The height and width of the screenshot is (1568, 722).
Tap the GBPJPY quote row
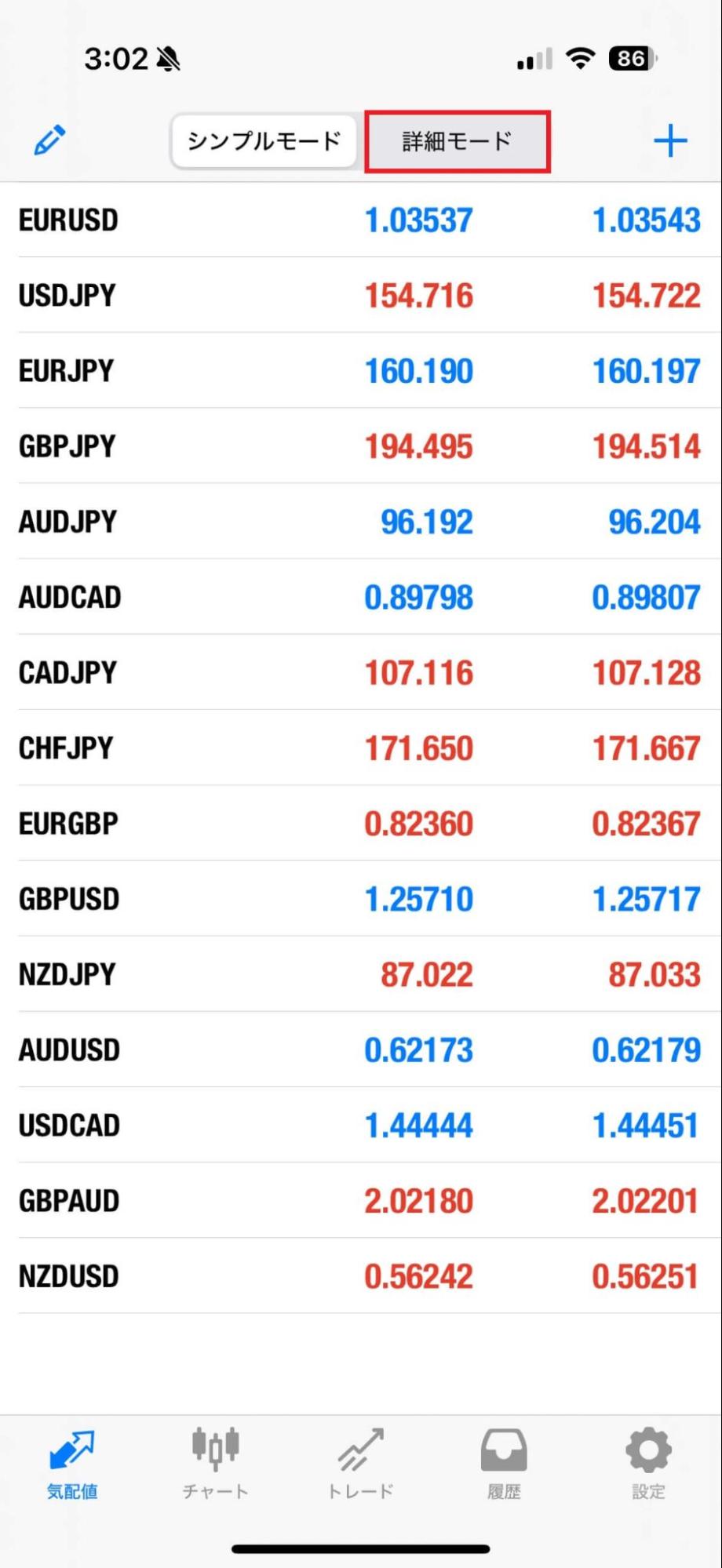[x=361, y=446]
